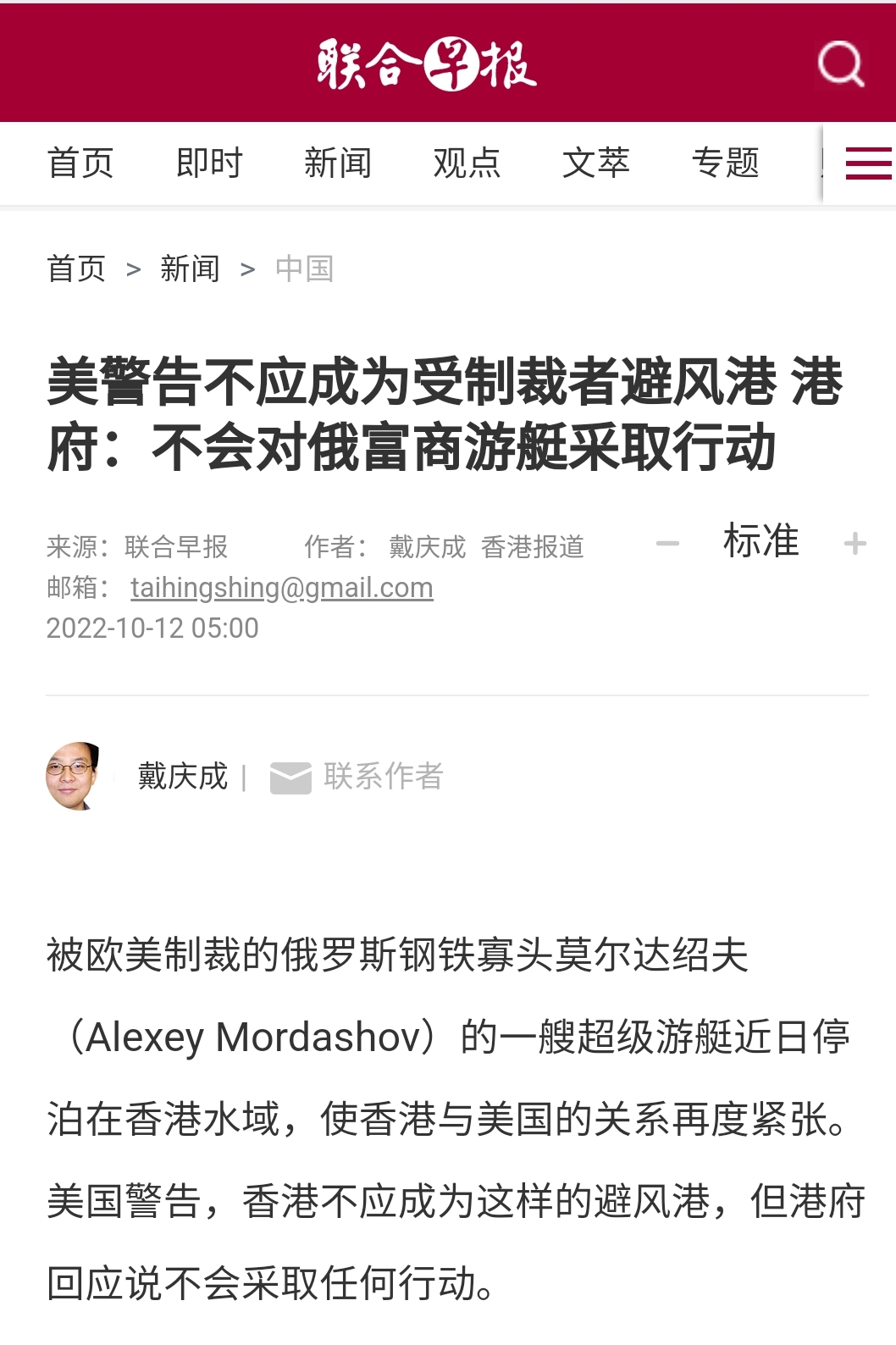The image size is (896, 1345).
Task: Switch to the 首页 nav tab
Action: click(x=80, y=163)
